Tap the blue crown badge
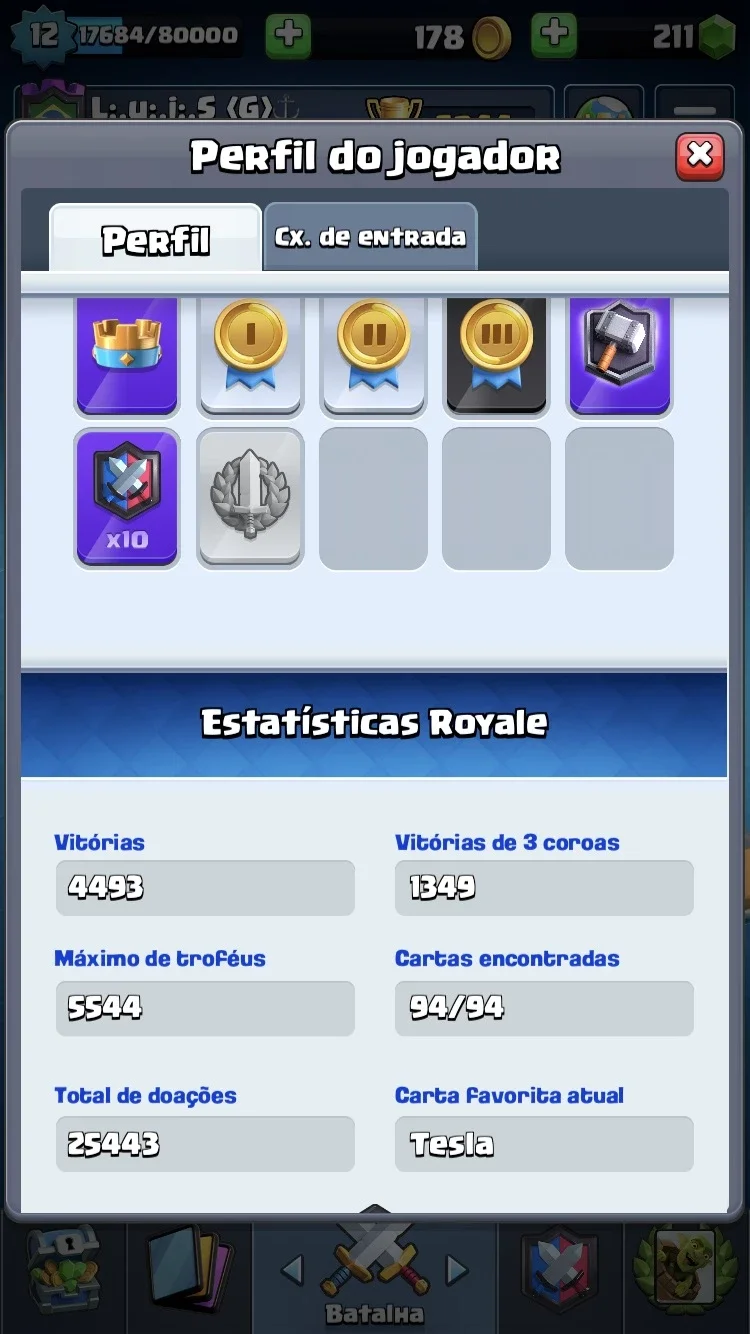This screenshot has width=750, height=1334. coord(127,357)
